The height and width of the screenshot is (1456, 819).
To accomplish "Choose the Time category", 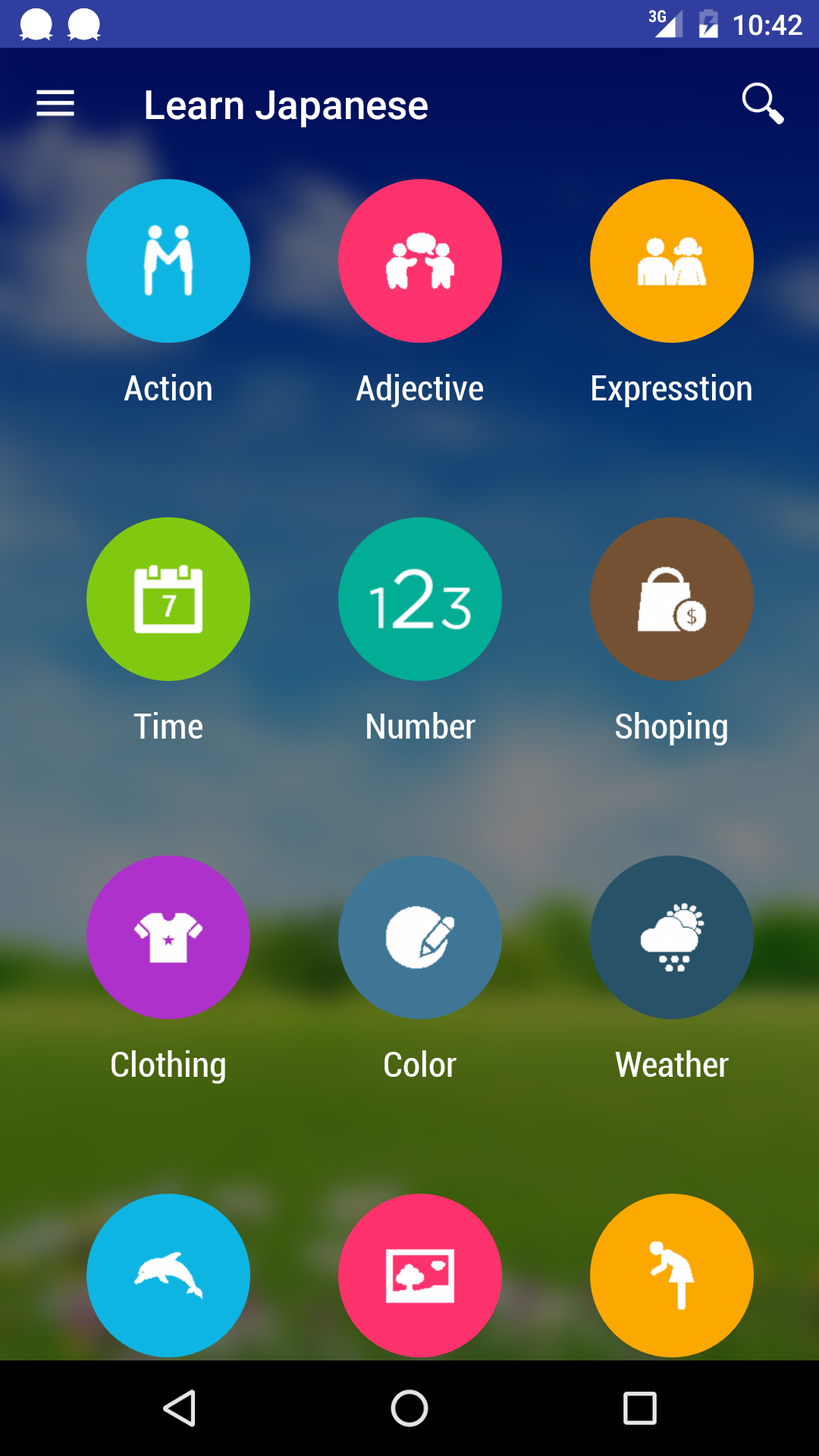I will [x=168, y=599].
